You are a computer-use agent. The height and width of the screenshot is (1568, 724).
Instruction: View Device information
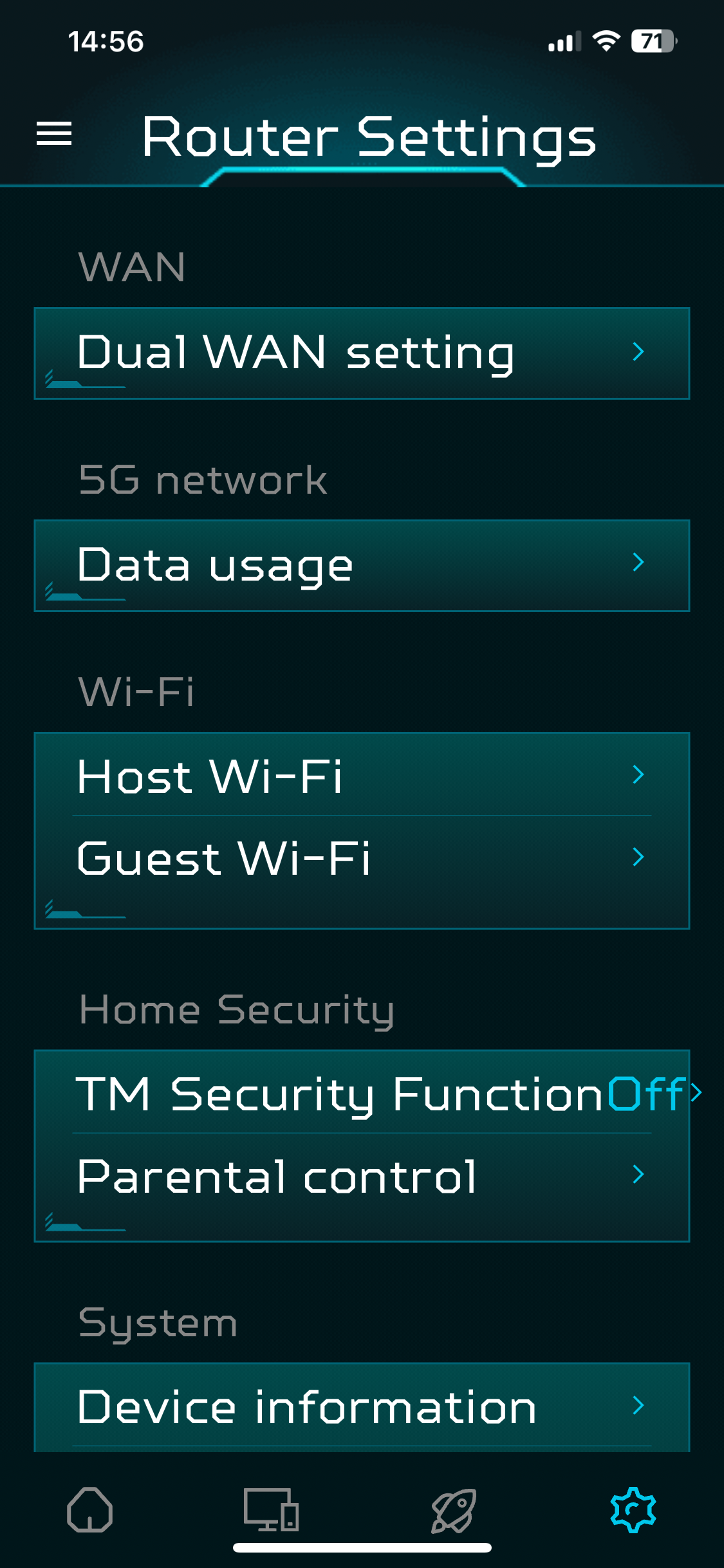point(361,1406)
